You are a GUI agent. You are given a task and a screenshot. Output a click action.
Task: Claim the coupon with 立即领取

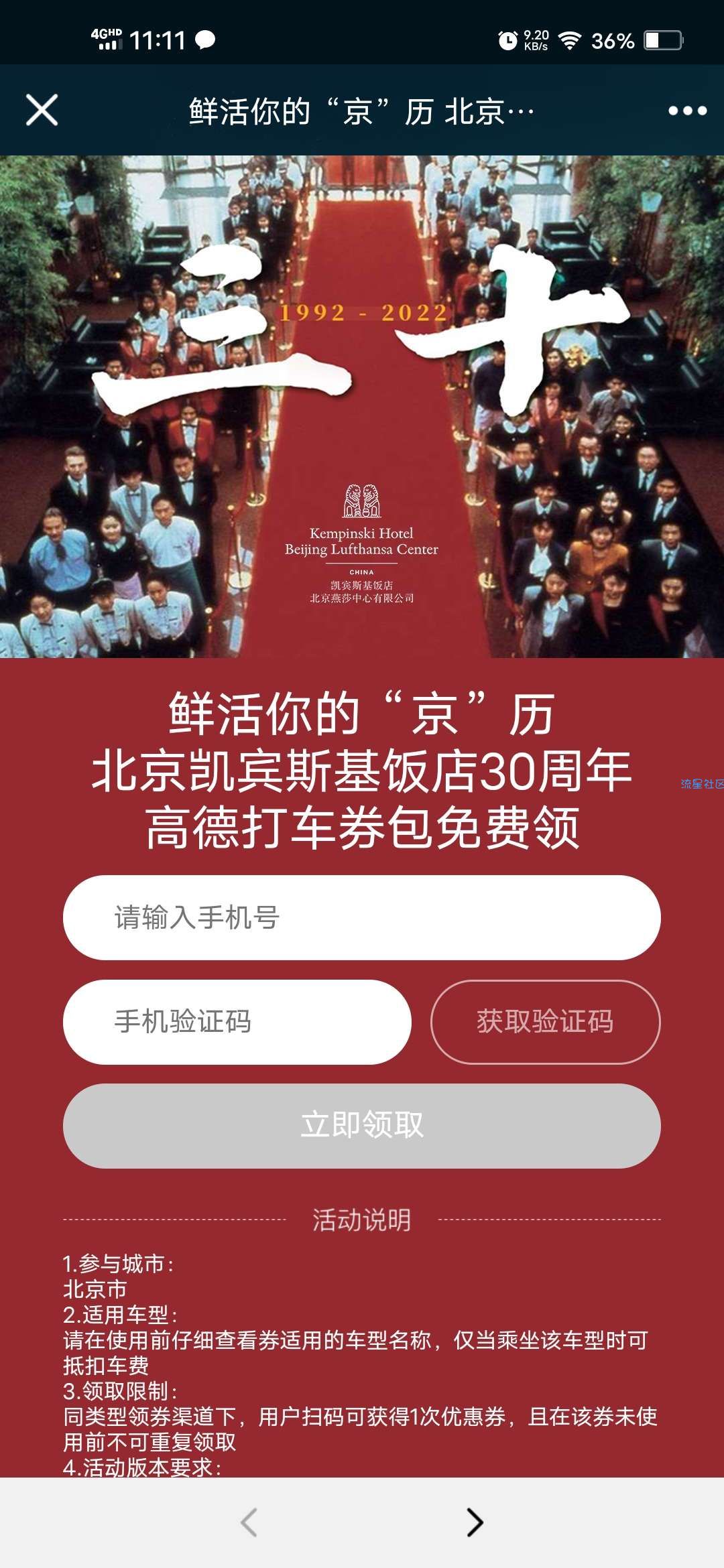click(x=362, y=1126)
